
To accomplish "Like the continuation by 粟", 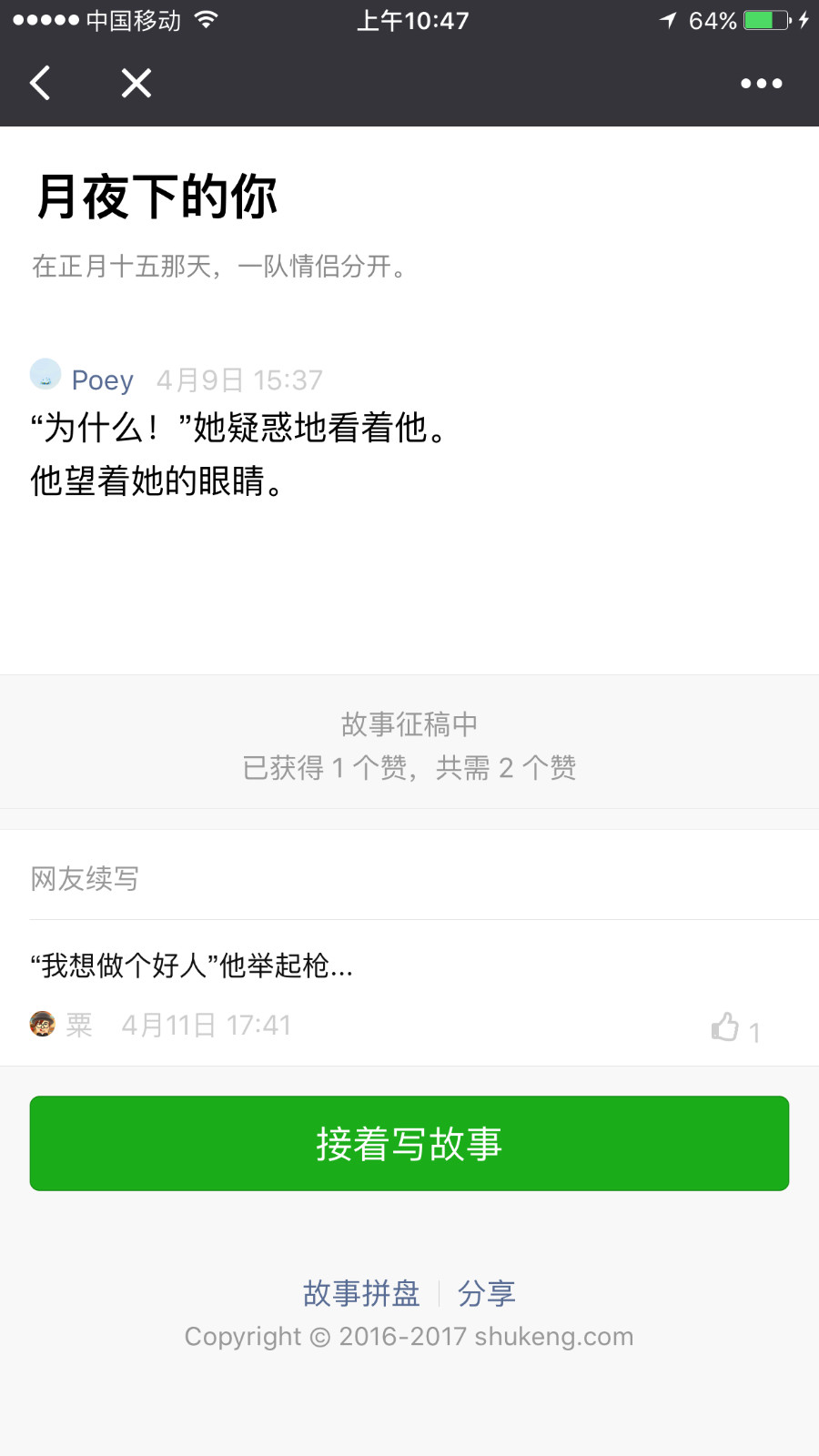I will point(726,1027).
